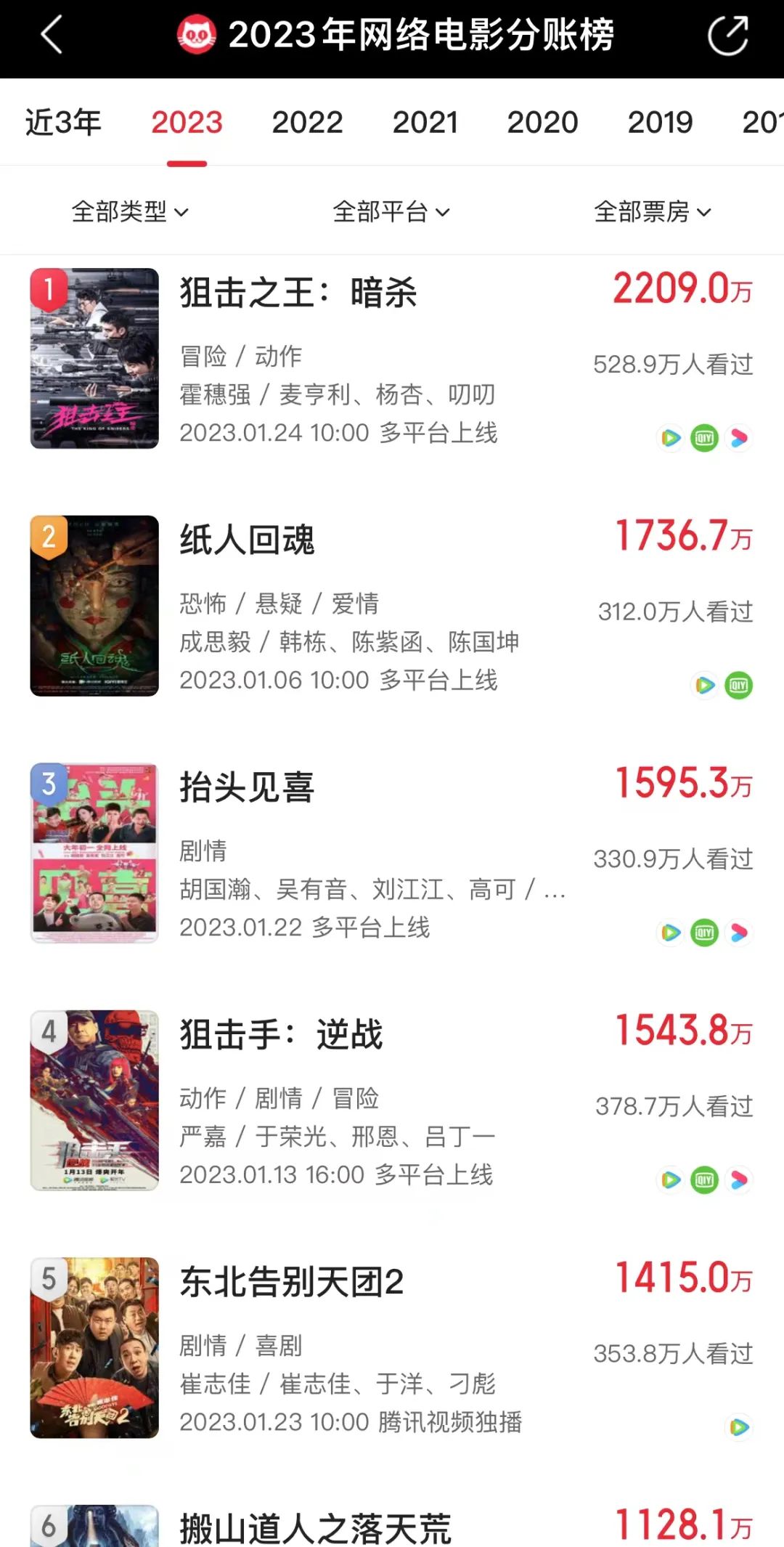Select the movie 狙击手：逆战
Viewport: 784px width, 1547px height.
tap(281, 1034)
